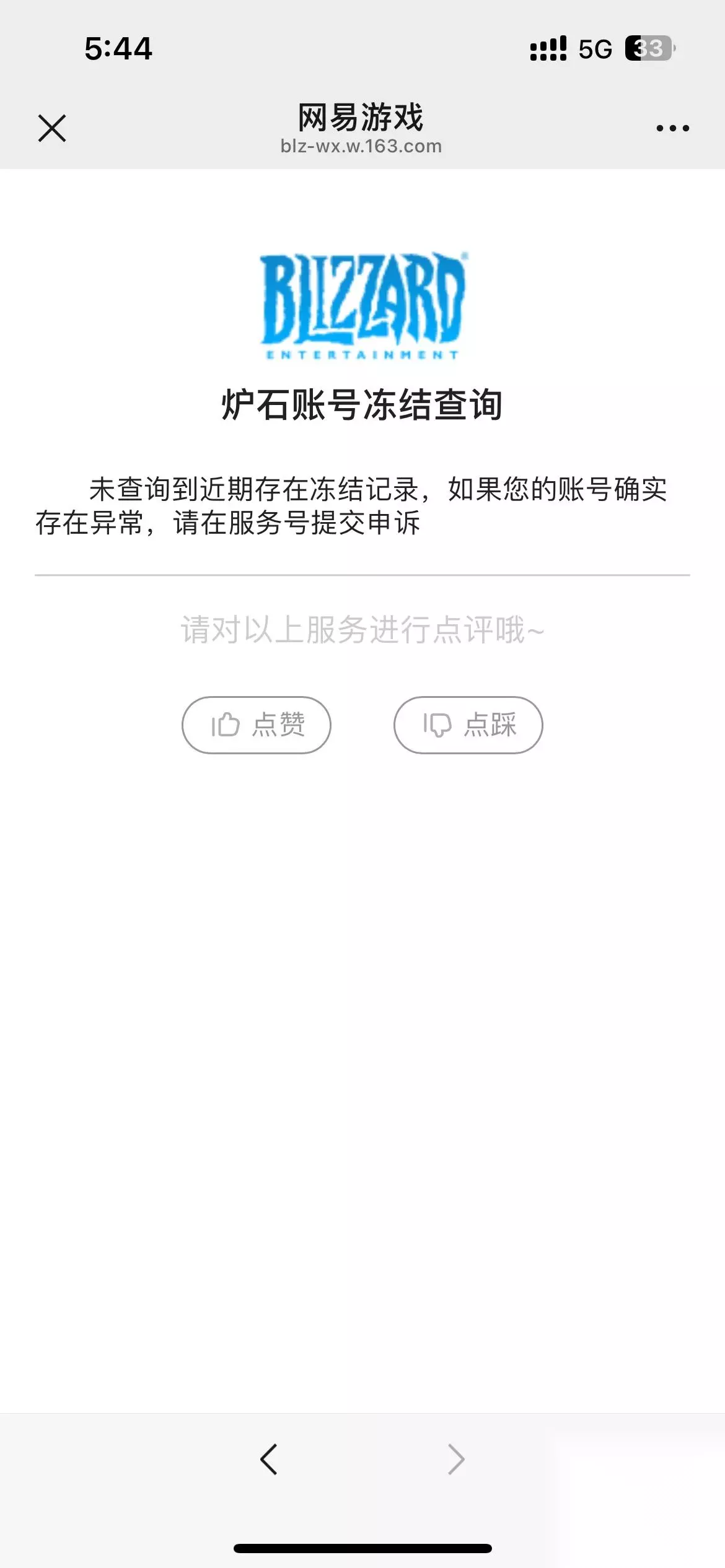Close the 网易游戏 web page

tap(52, 128)
